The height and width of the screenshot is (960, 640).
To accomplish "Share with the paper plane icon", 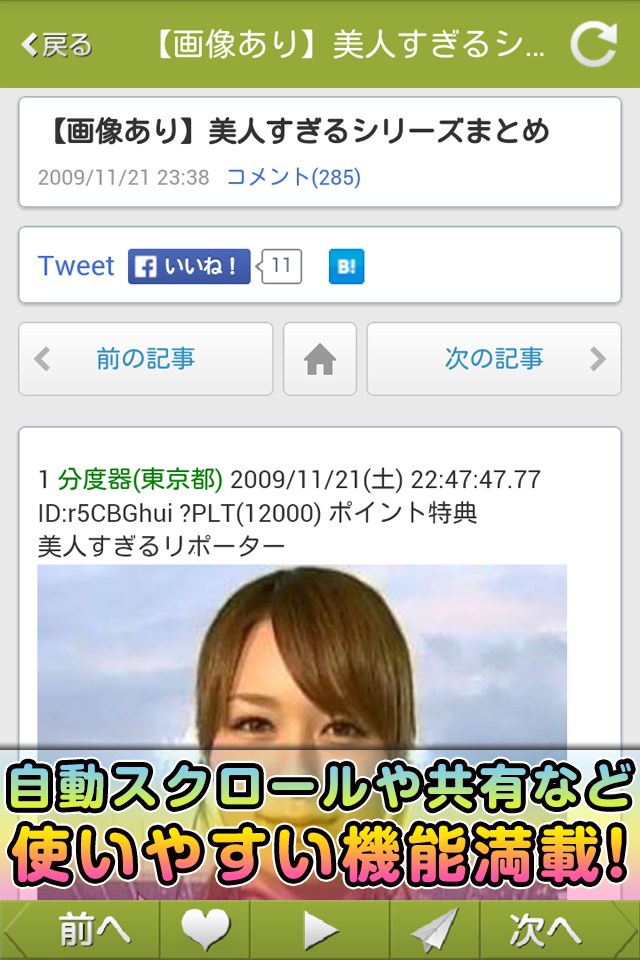I will click(x=434, y=930).
